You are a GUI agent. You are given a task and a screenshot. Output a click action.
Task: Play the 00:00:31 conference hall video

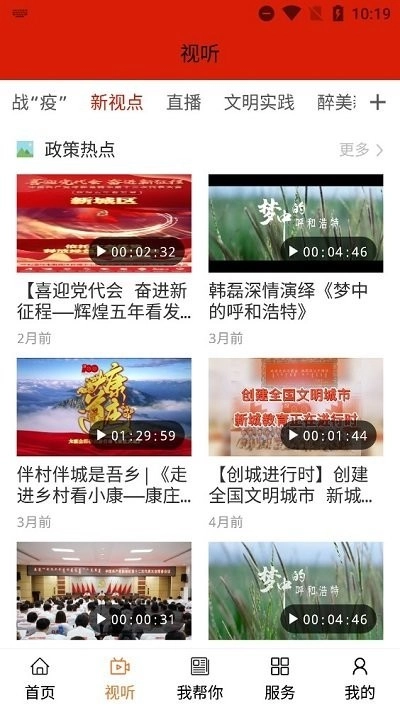(x=104, y=591)
